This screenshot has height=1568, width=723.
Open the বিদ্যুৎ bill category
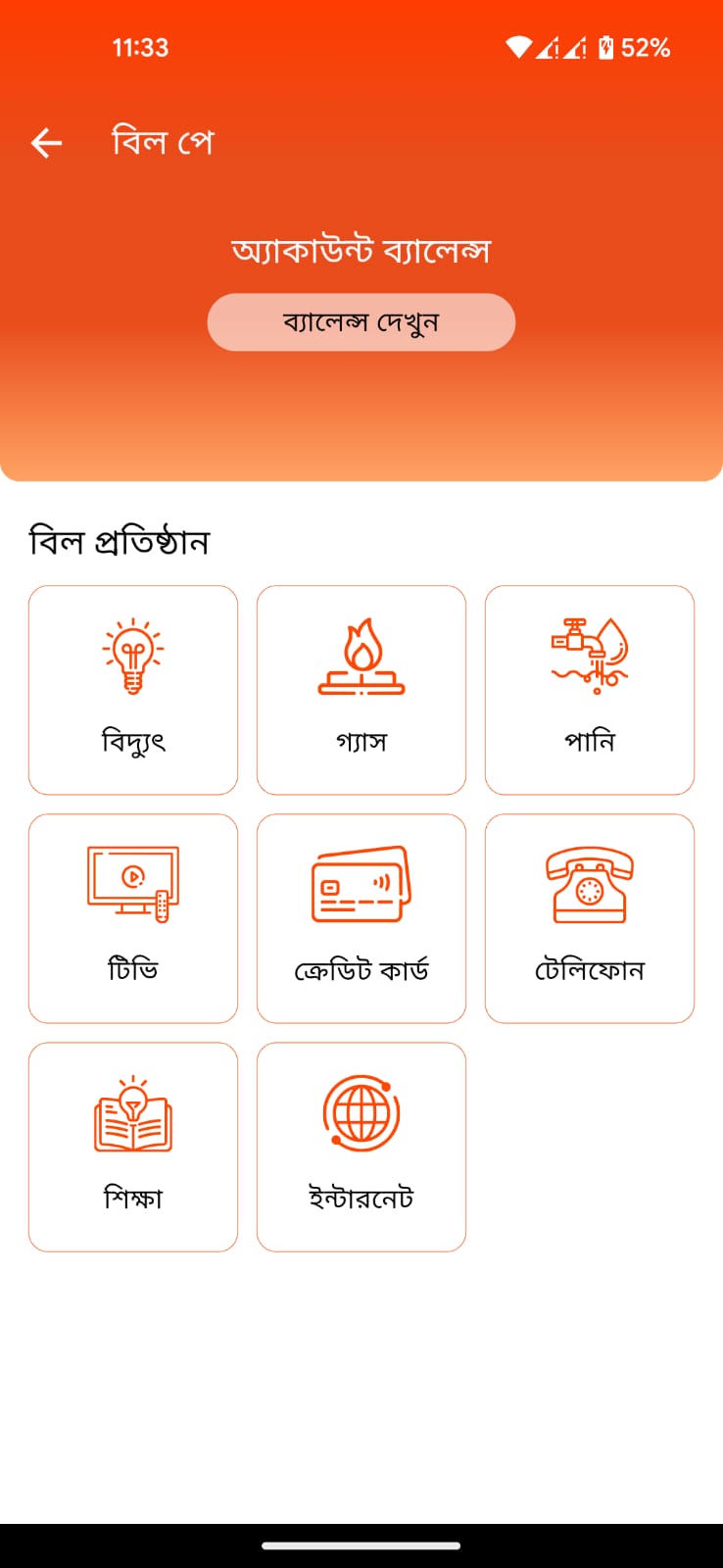click(133, 690)
